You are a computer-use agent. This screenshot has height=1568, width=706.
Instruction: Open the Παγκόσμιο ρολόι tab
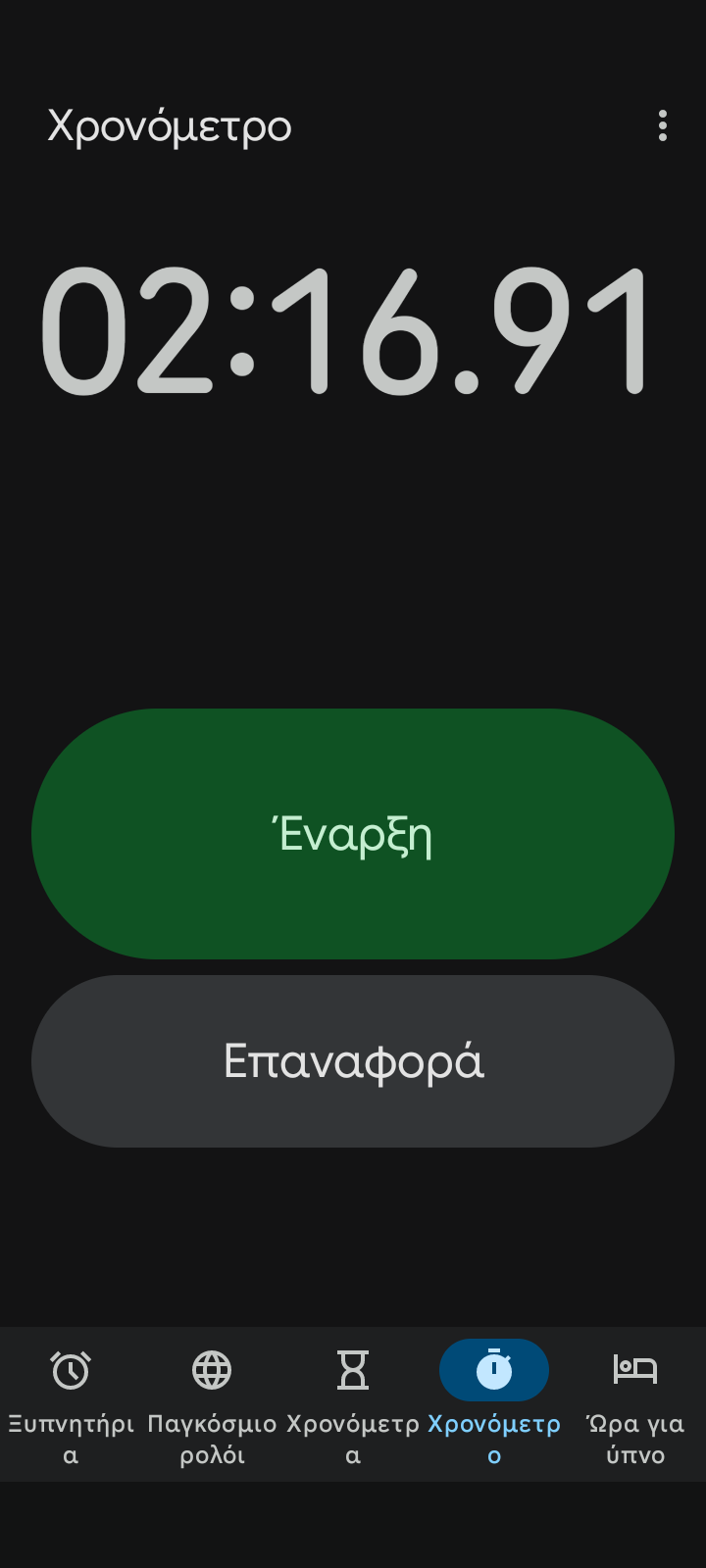click(x=212, y=1403)
